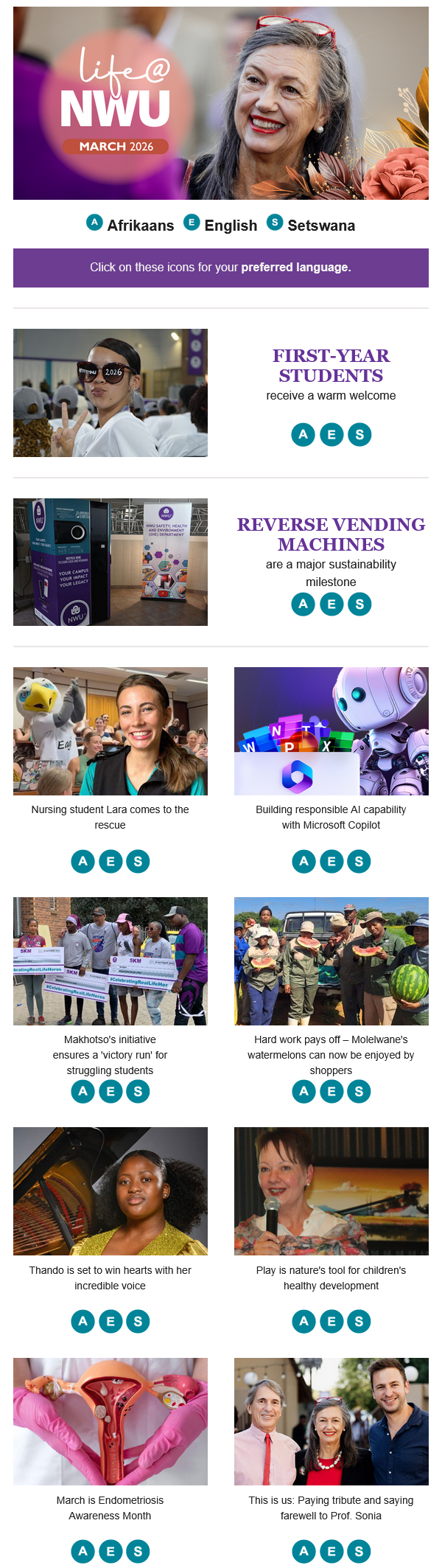442x1568 pixels.
Task: Open Afrikaans version of First-Year Students article
Action: point(303,435)
